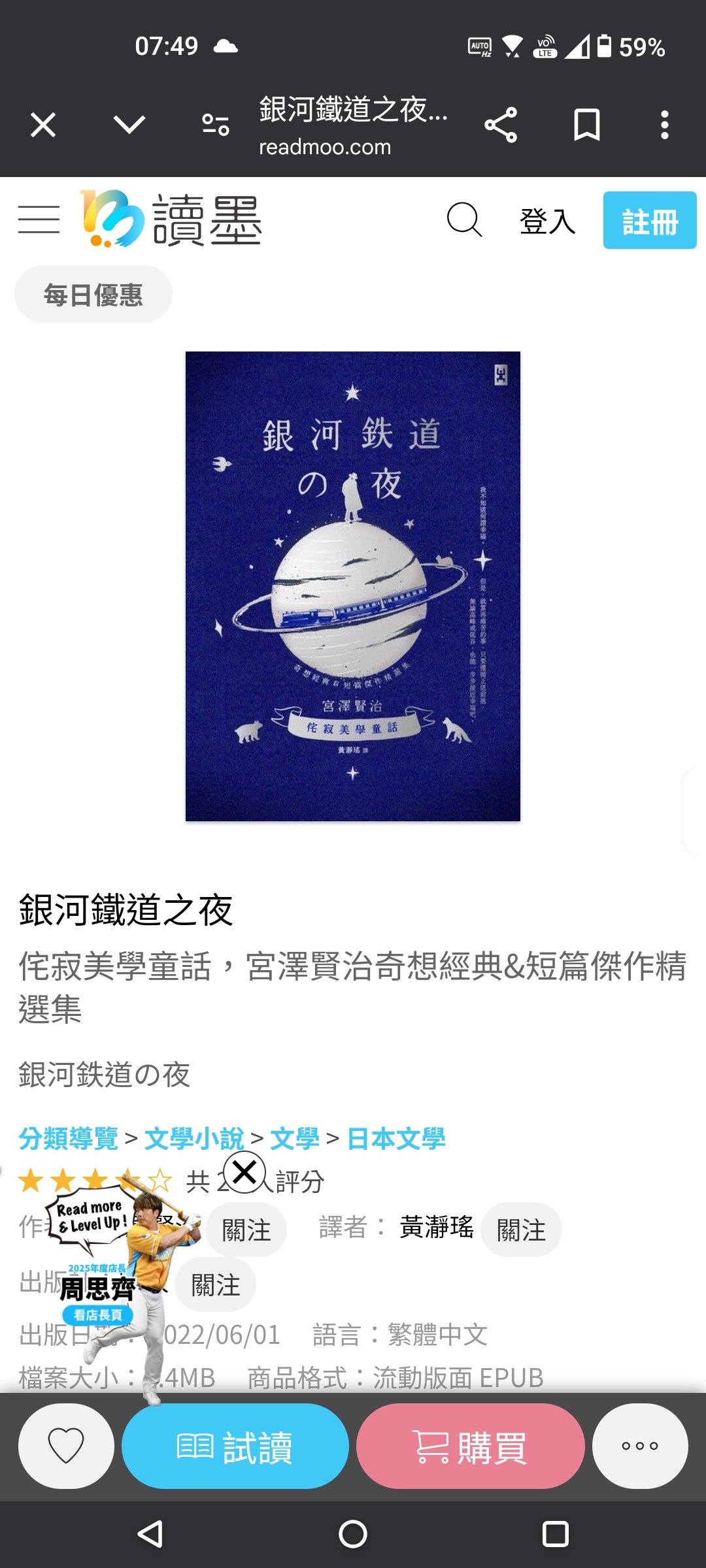Tap 登入 to log in
The image size is (706, 1568).
547,221
